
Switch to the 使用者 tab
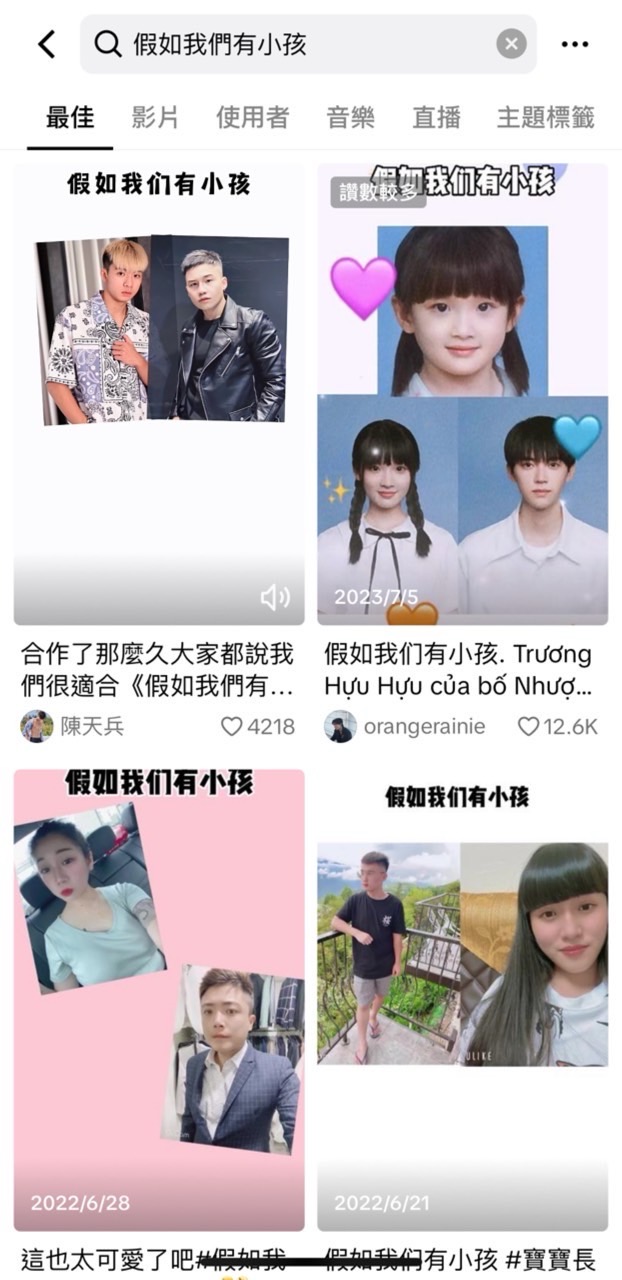[252, 118]
